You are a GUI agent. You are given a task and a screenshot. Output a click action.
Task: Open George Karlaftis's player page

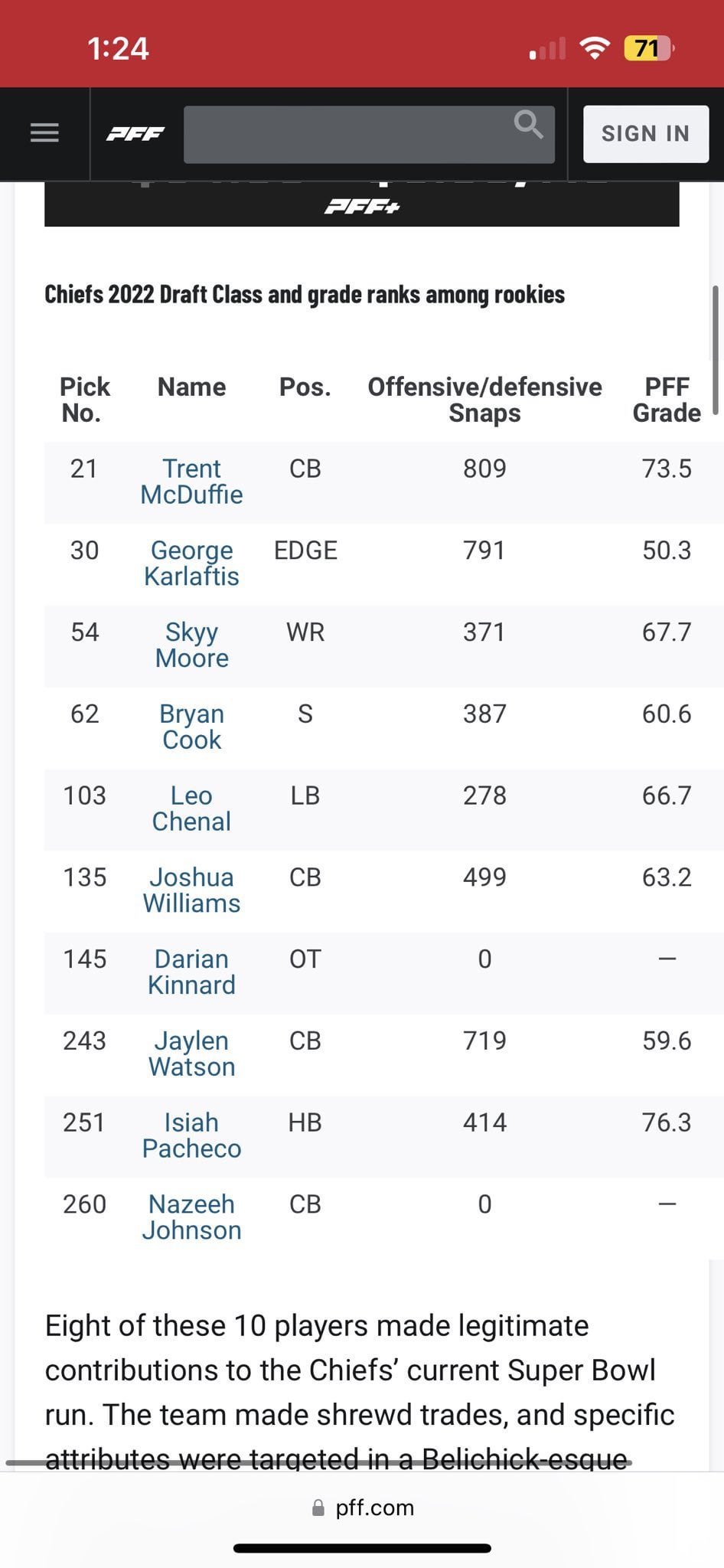[x=191, y=563]
